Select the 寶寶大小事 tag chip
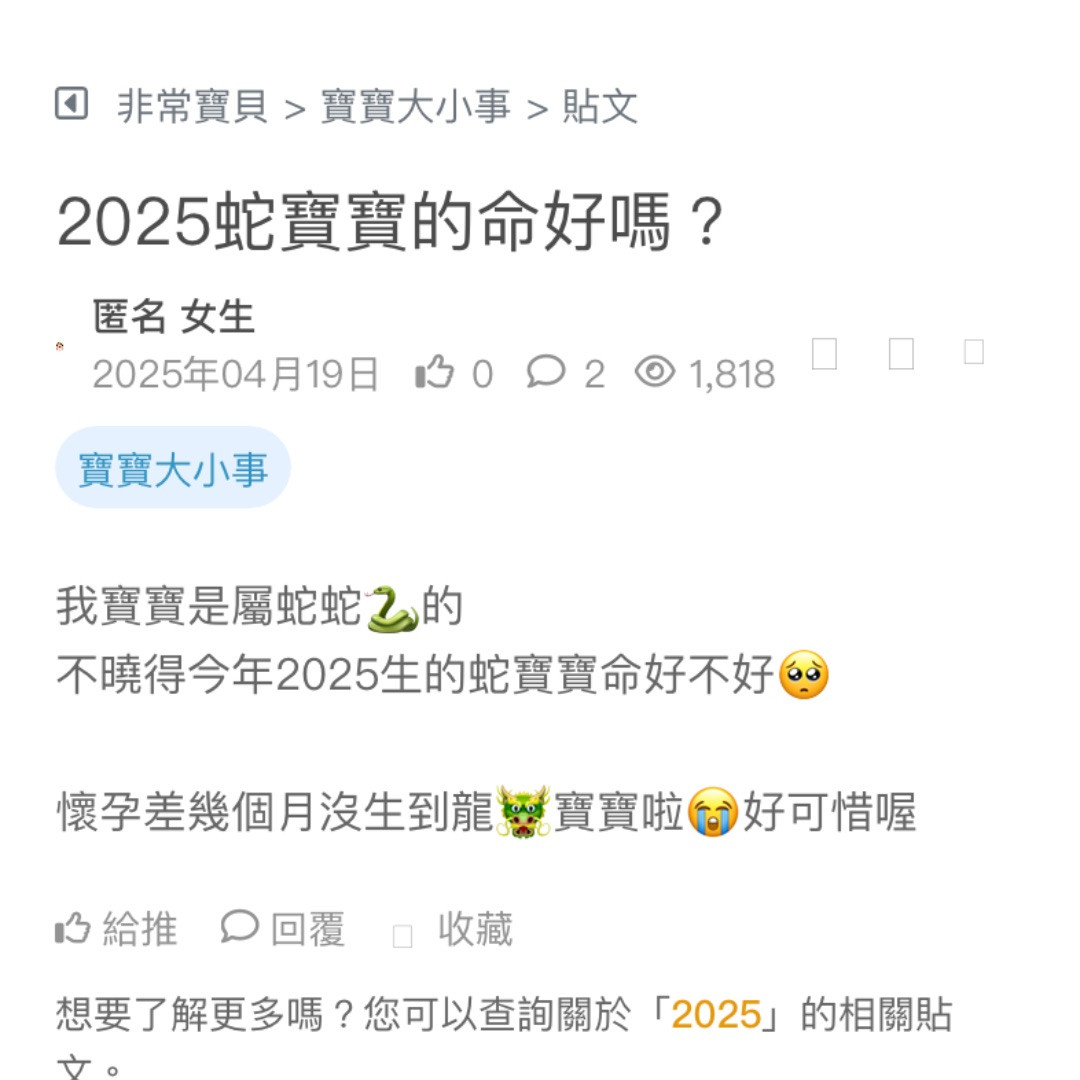Screen dimensions: 1080x1080 (173, 468)
